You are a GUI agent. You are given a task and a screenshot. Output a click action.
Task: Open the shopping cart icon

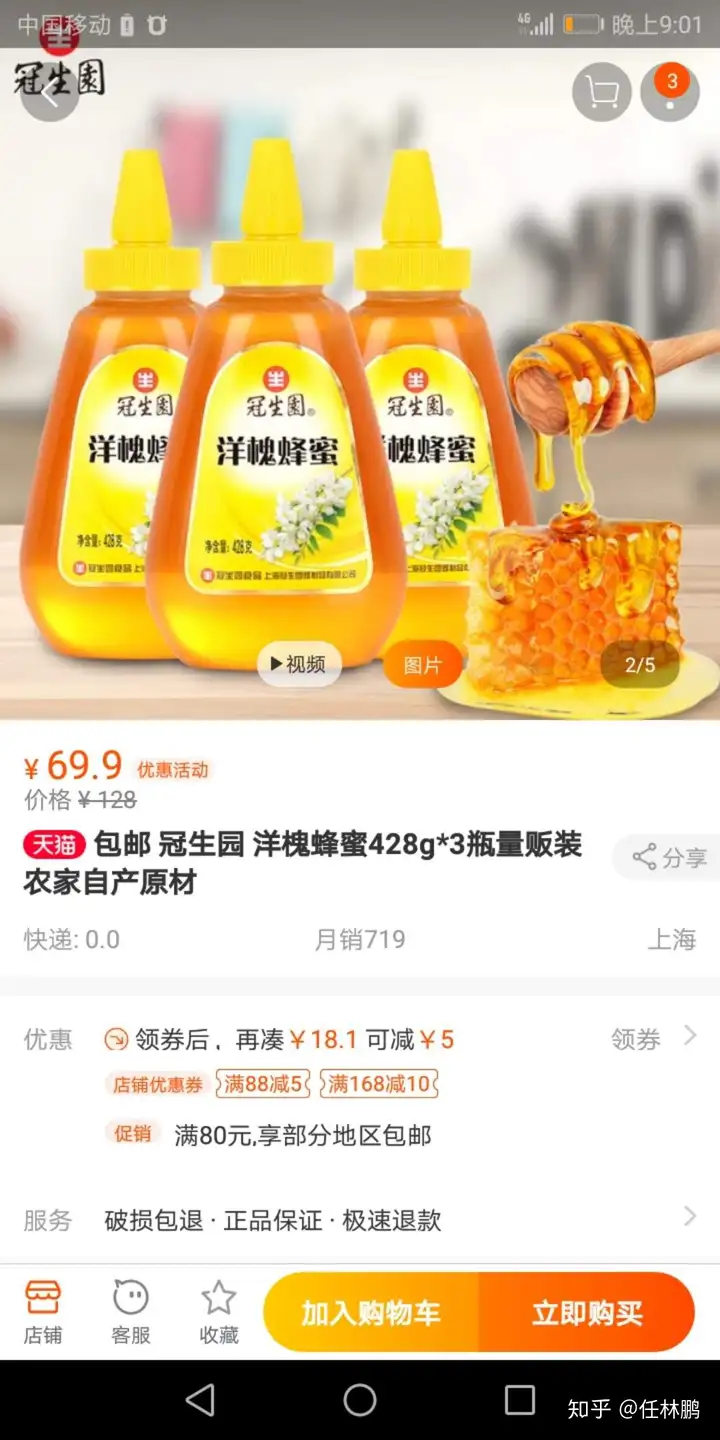coord(602,93)
